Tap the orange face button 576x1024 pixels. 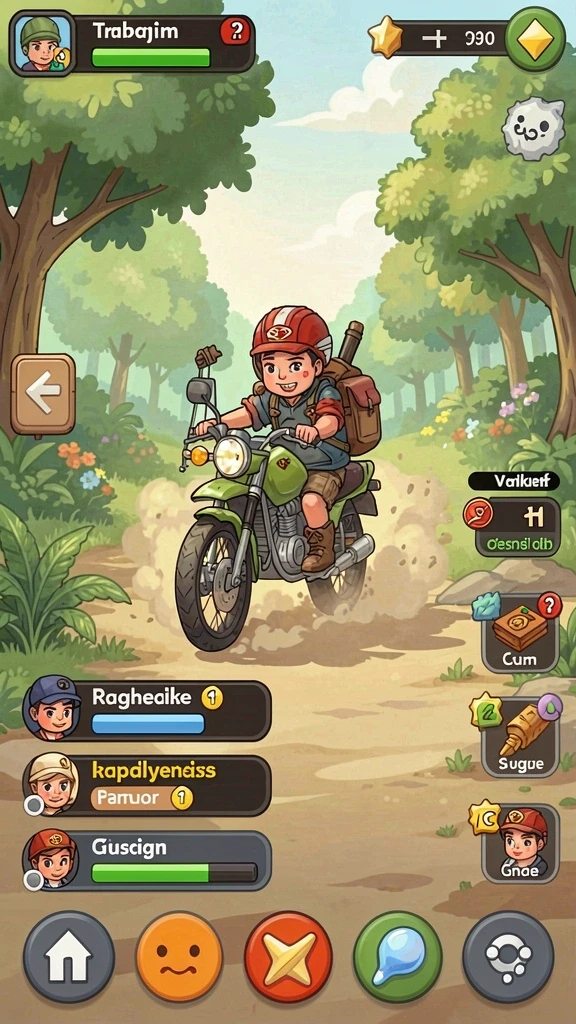pos(179,957)
